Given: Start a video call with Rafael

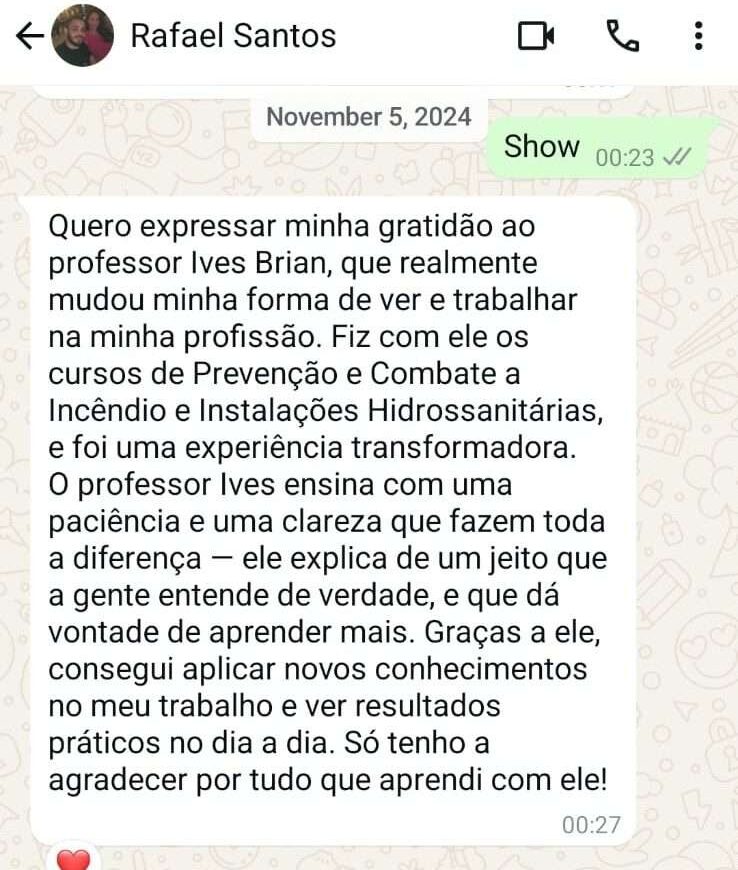Looking at the screenshot, I should [536, 37].
